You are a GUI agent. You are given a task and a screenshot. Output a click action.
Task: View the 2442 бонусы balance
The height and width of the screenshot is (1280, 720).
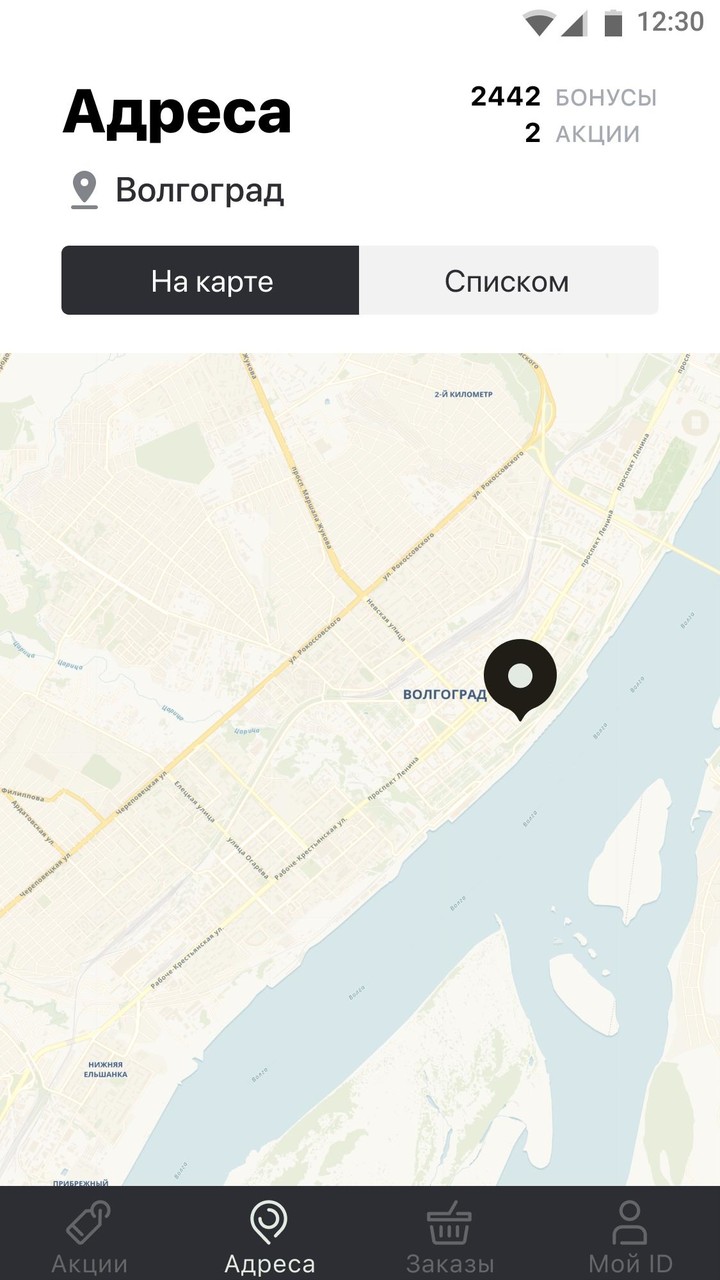tap(563, 98)
